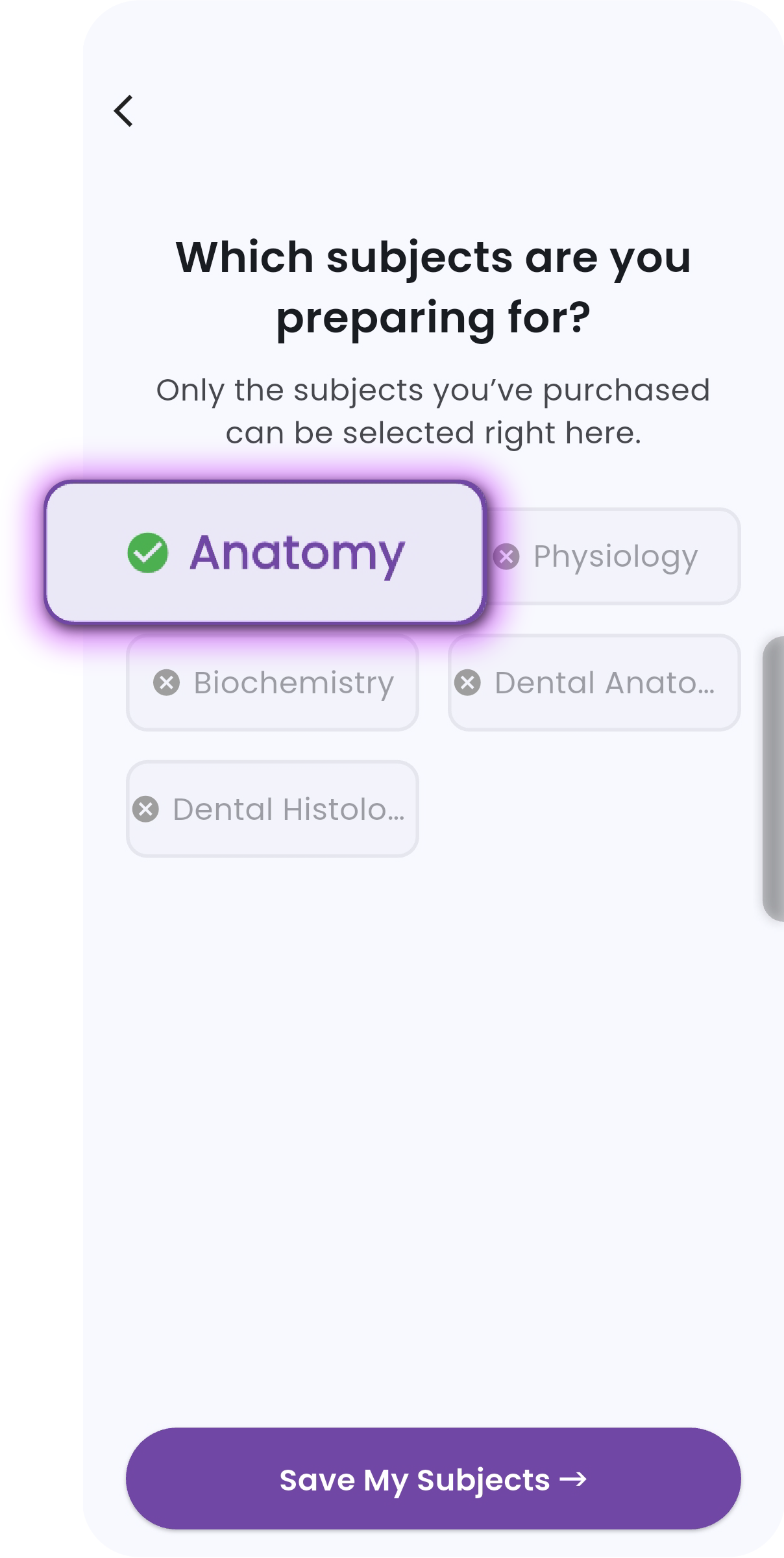Remove Dental Anatomy from the selection
Image resolution: width=784 pixels, height=1558 pixels.
[469, 682]
